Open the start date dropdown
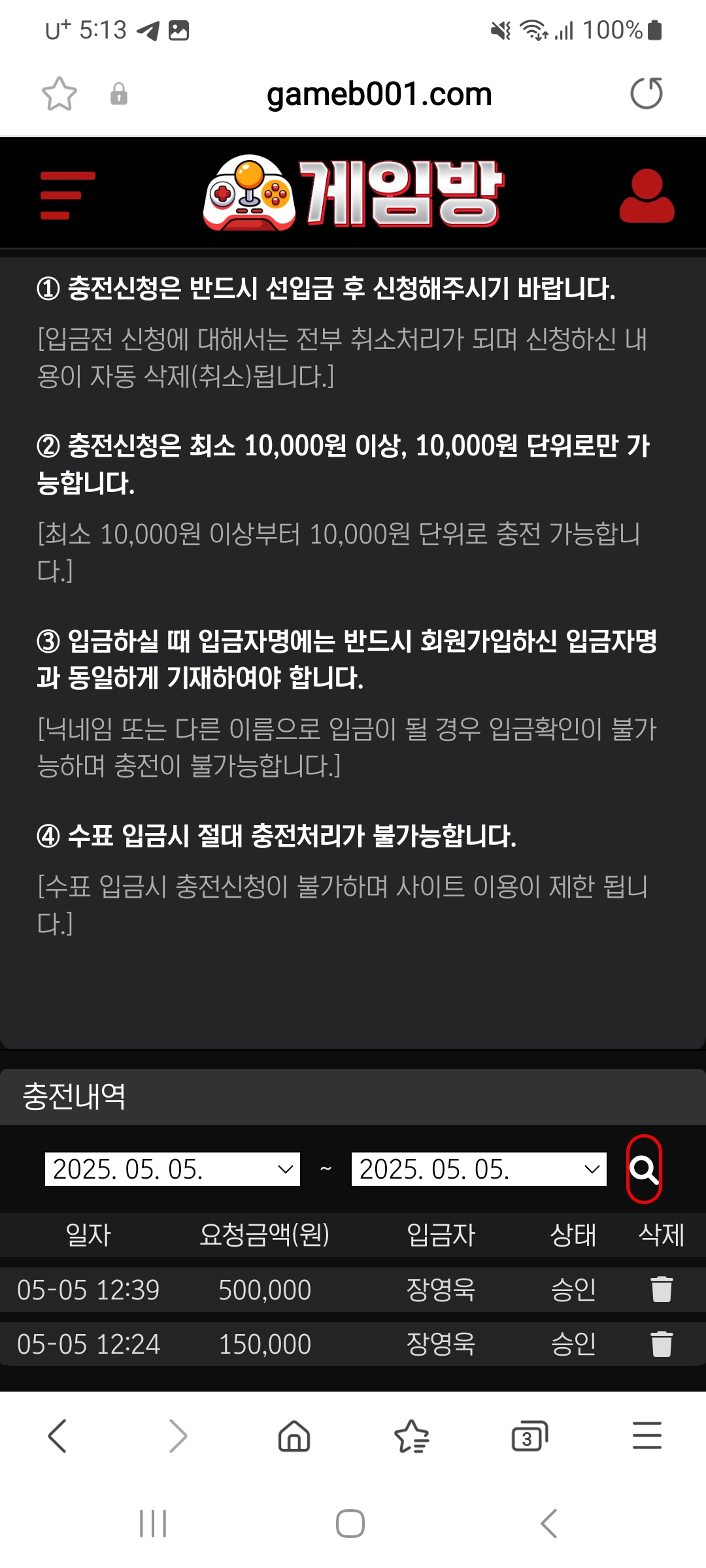The image size is (706, 1568). [x=173, y=1169]
